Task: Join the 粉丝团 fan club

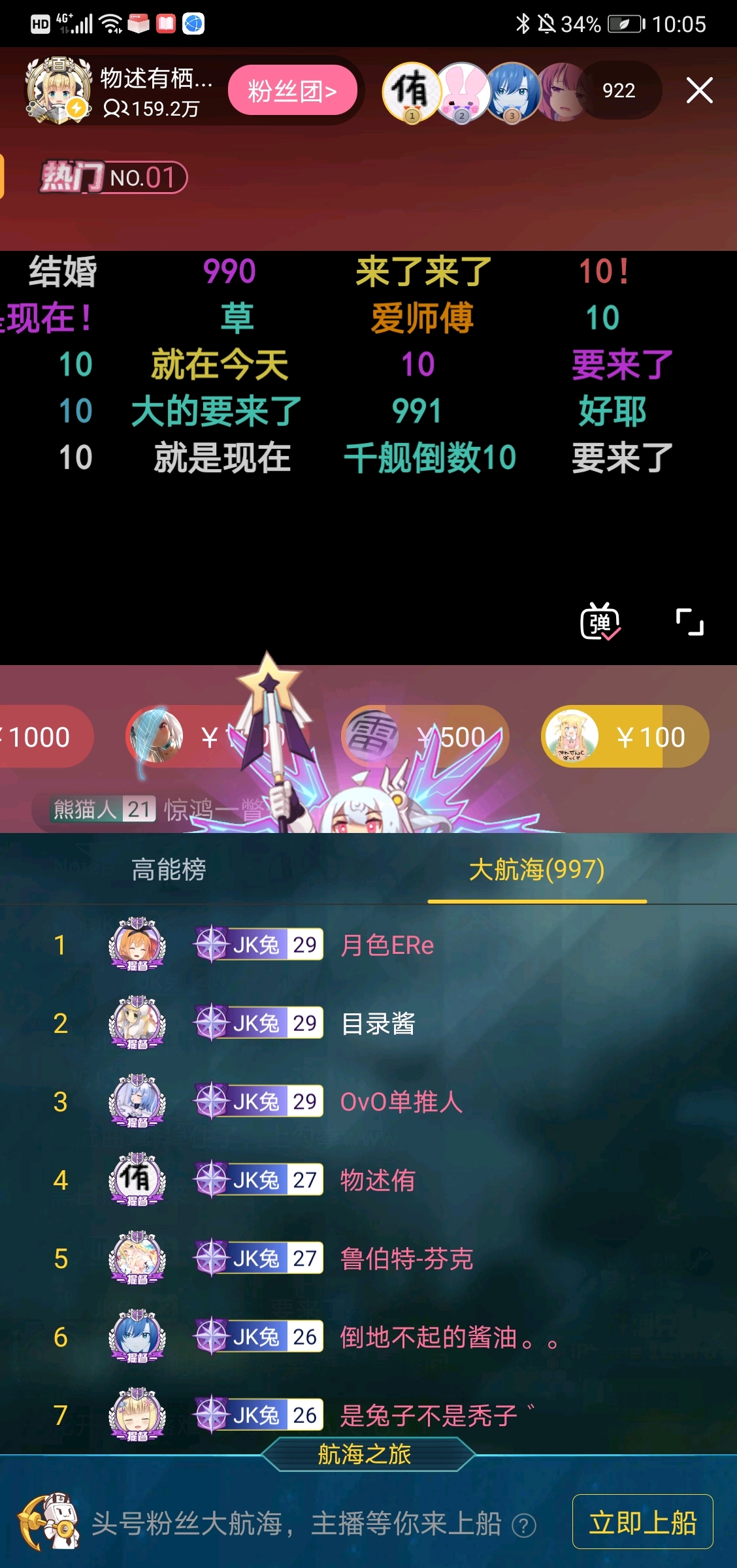Action: click(292, 91)
